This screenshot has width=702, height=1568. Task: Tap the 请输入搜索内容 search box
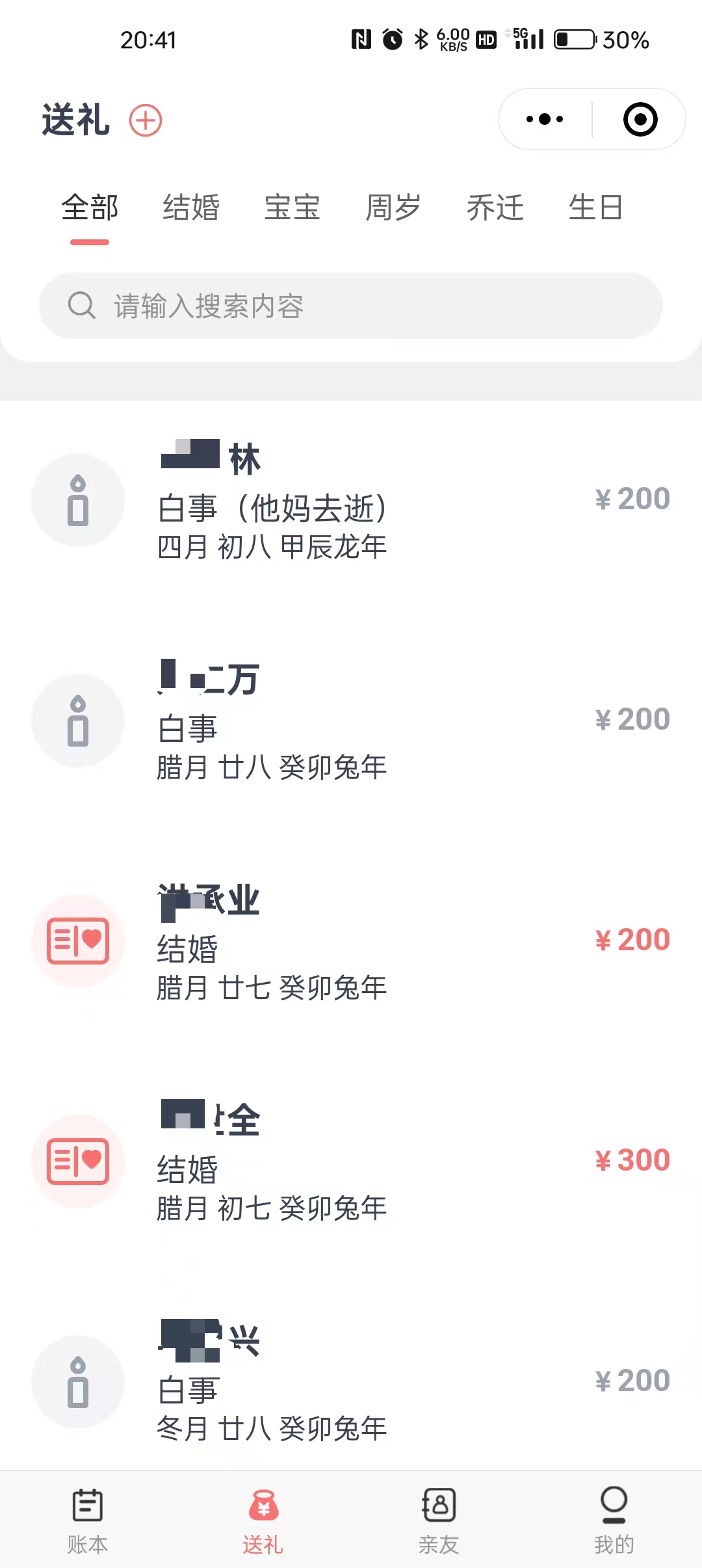click(351, 306)
